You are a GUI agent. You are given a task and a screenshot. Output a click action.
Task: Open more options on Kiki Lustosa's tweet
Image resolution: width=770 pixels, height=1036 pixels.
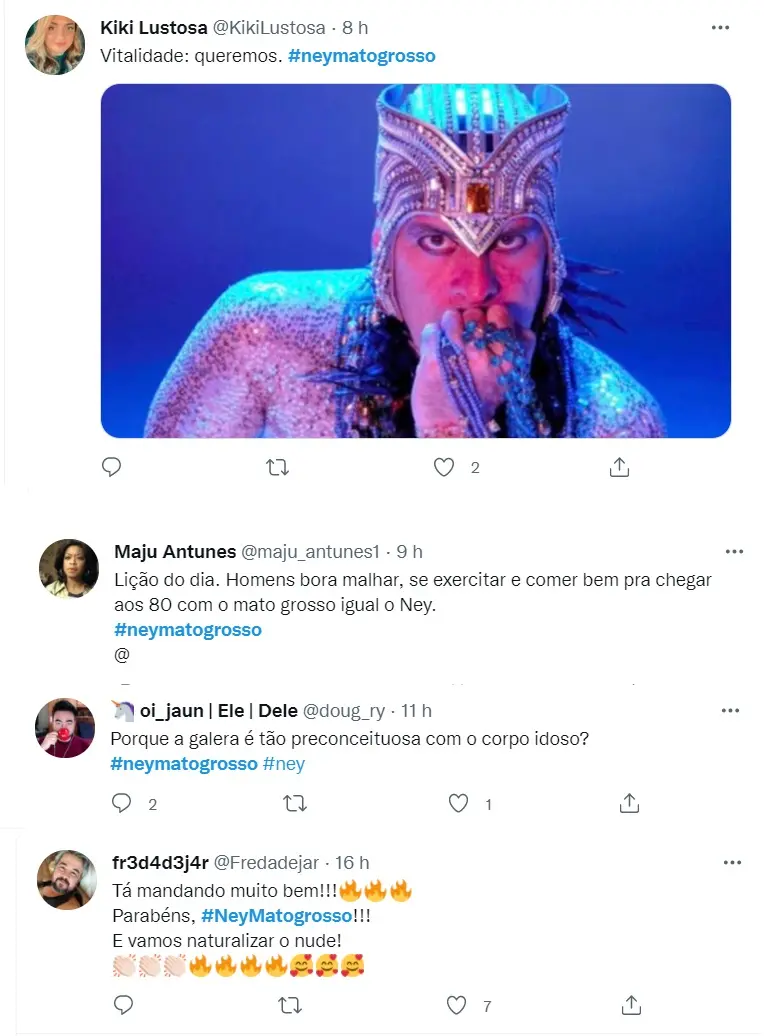(x=720, y=28)
